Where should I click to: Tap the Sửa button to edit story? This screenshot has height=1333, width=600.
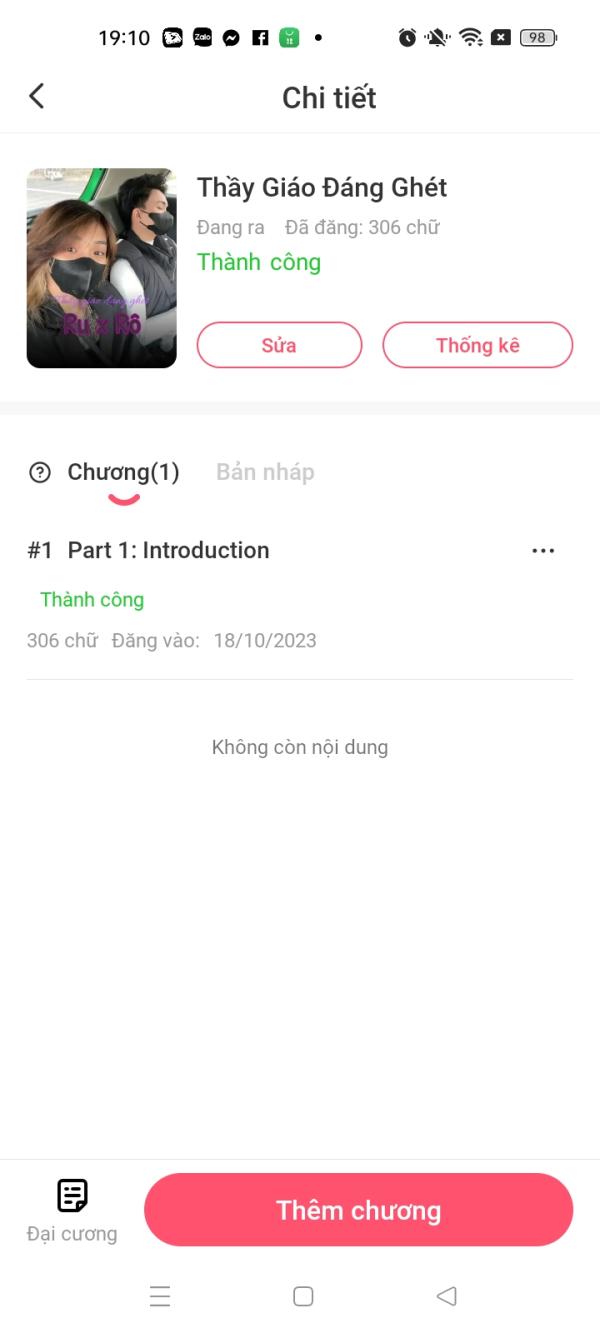279,345
